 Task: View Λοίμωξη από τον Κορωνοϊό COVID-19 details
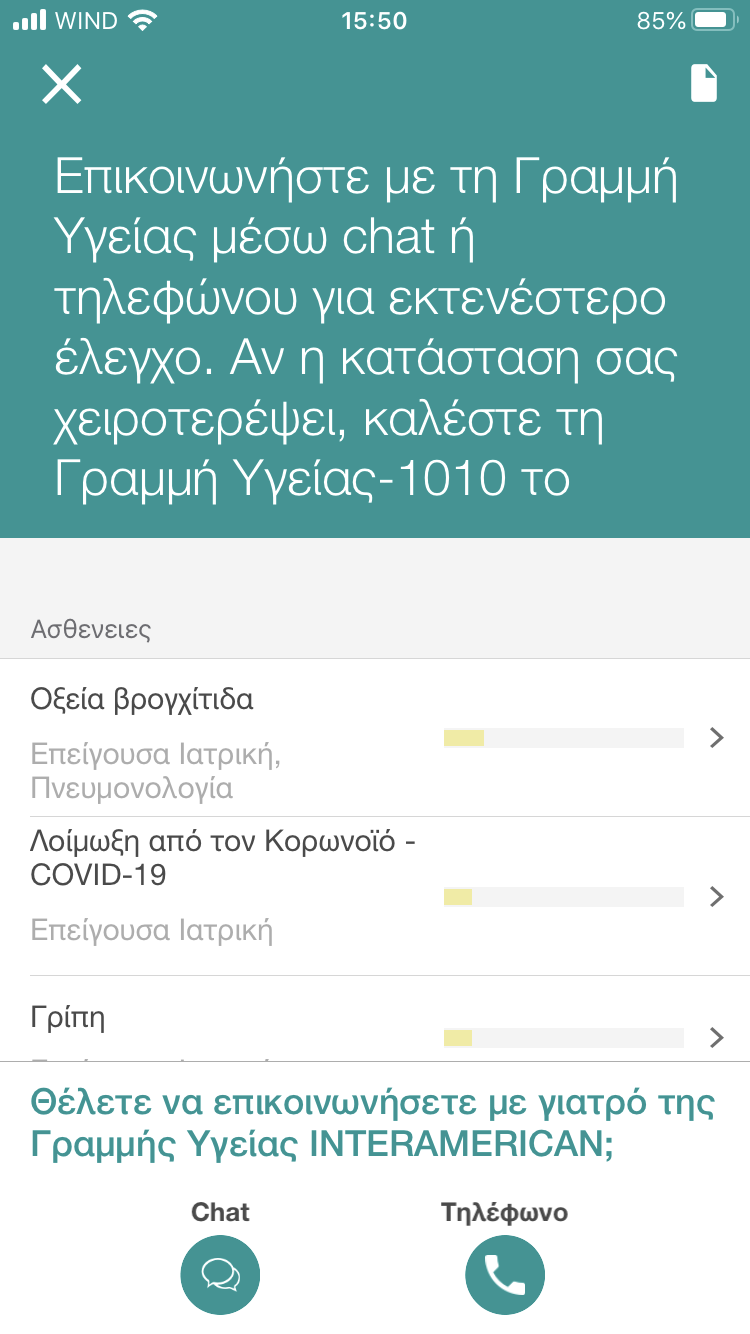[375, 896]
